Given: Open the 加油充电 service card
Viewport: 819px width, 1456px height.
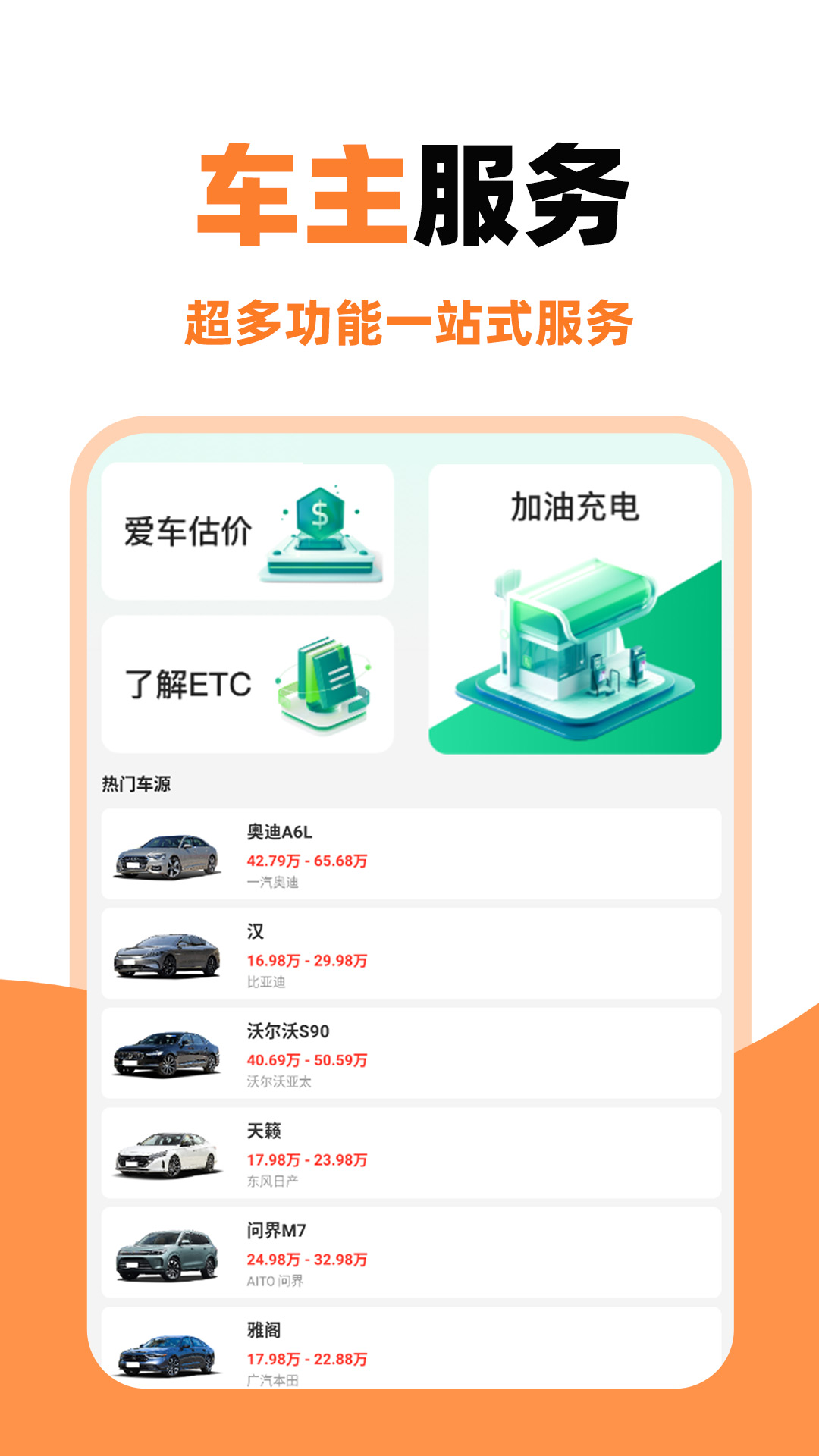Looking at the screenshot, I should (x=573, y=607).
